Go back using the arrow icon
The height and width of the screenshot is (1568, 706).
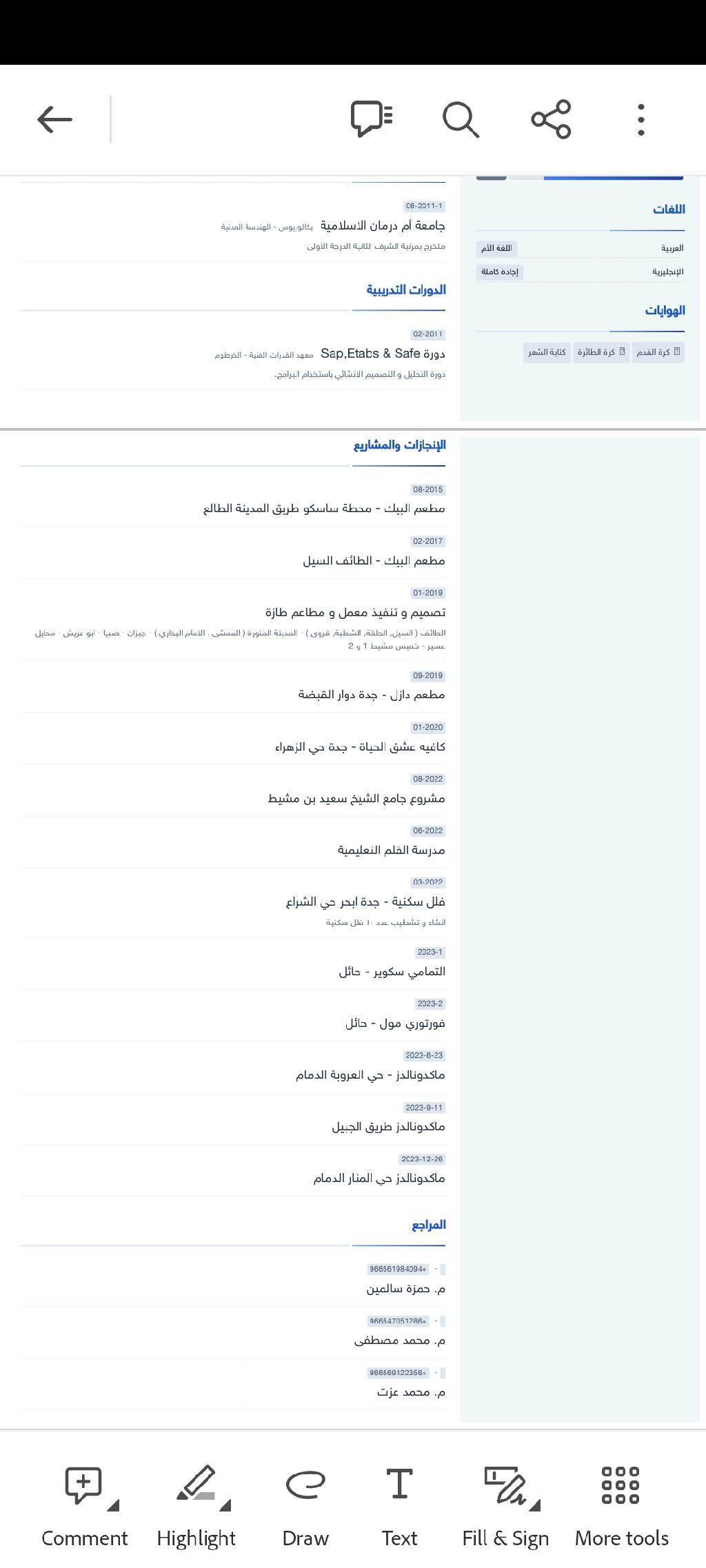(54, 119)
